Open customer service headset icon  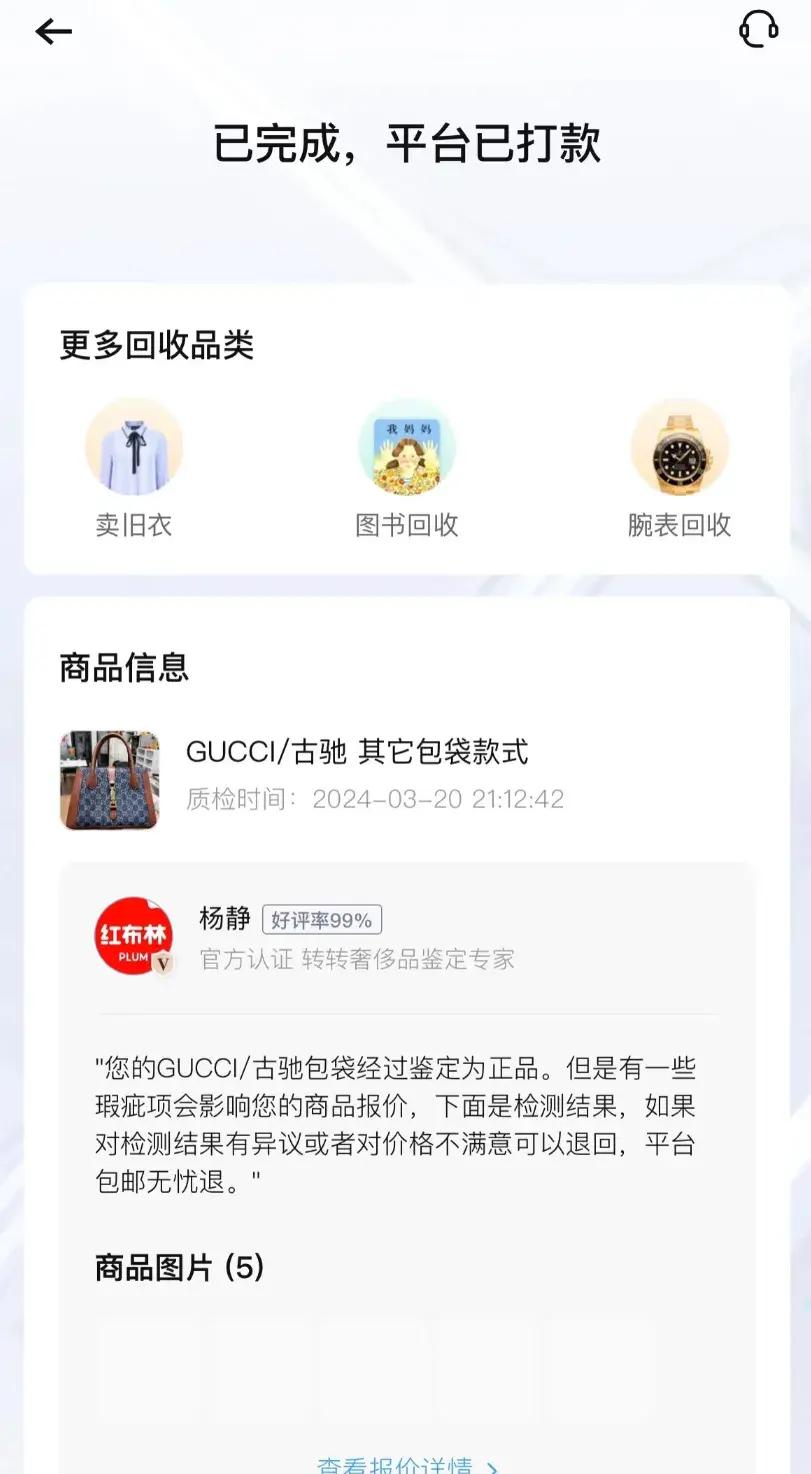point(758,29)
